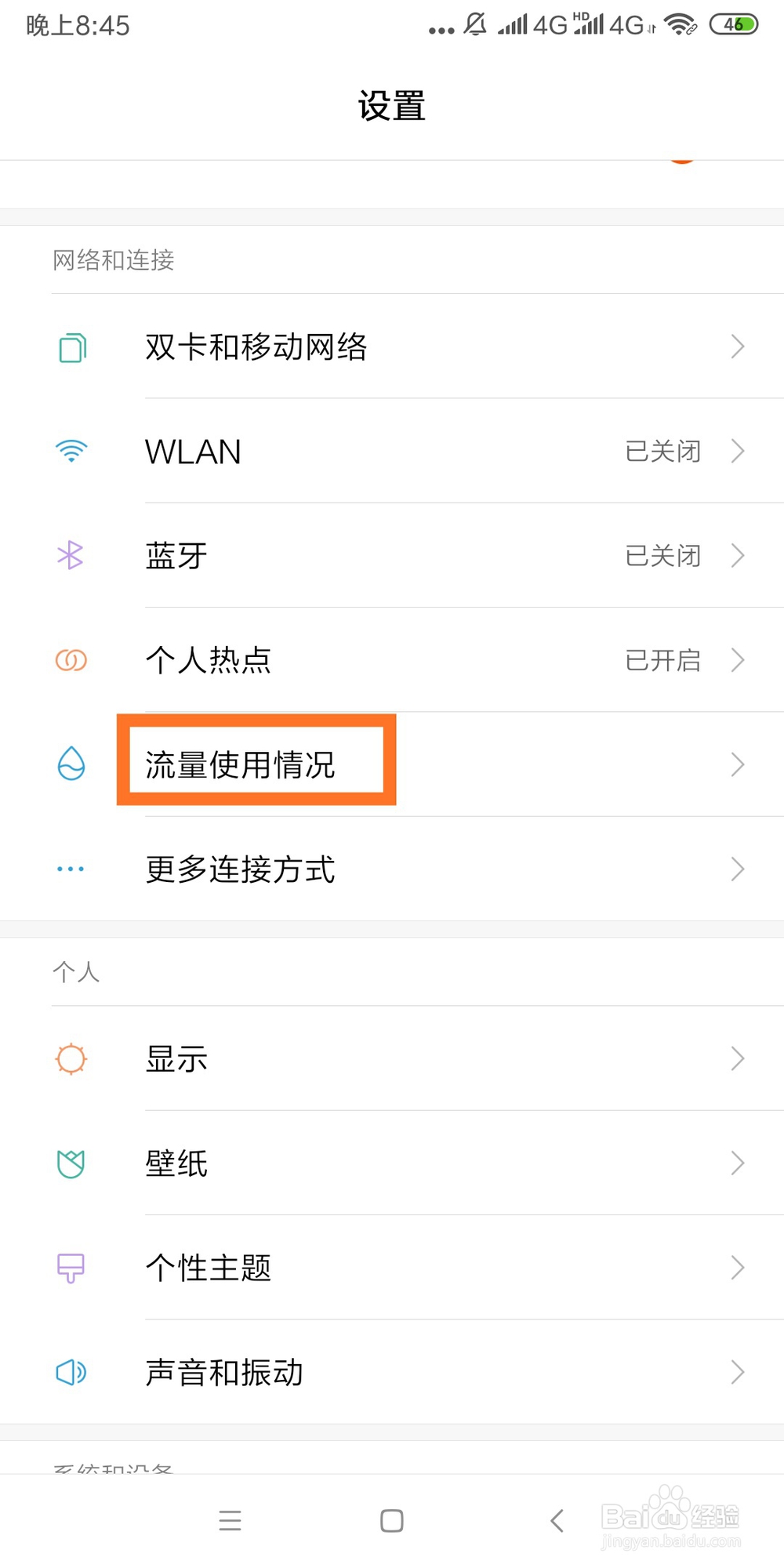The image size is (784, 1568).
Task: Tap the dual SIM card icon
Action: (70, 347)
